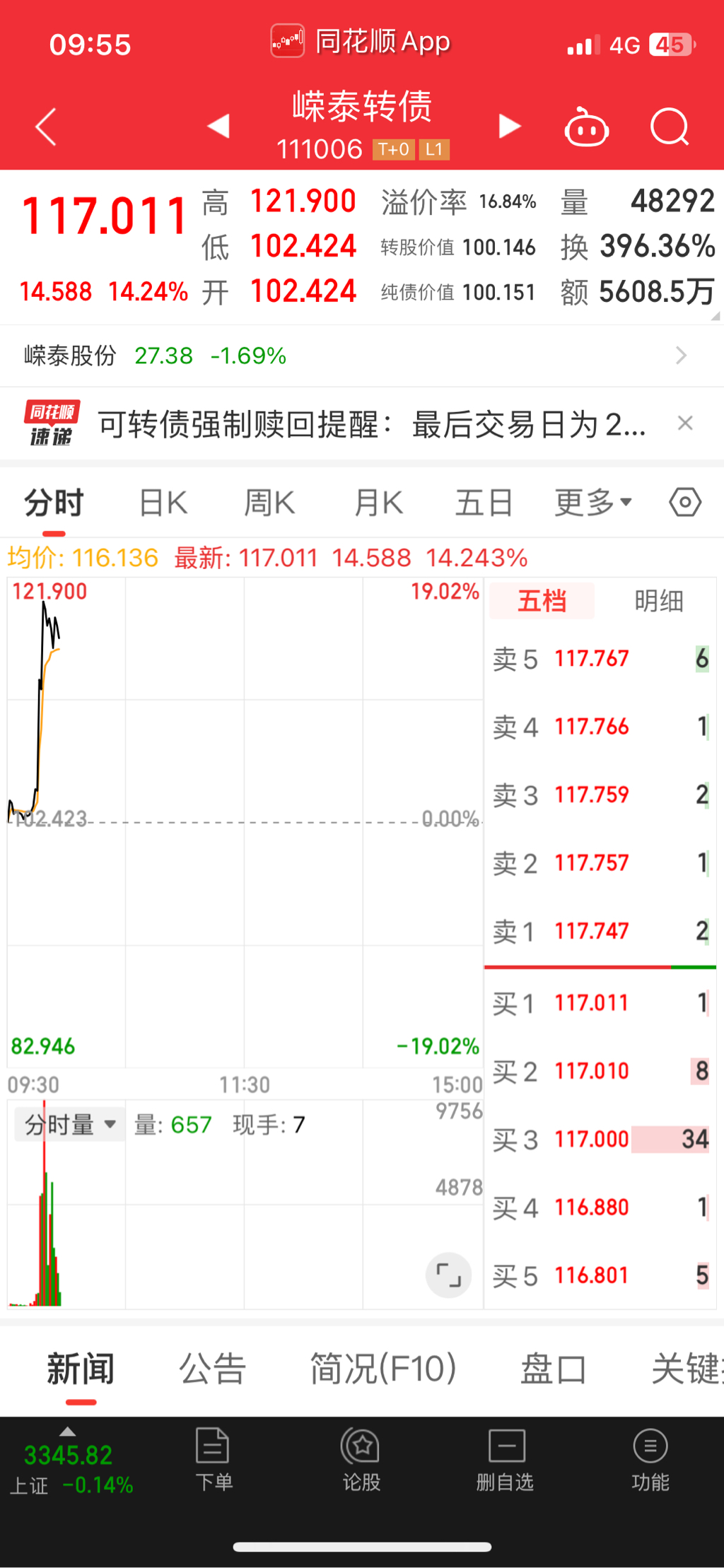The height and width of the screenshot is (1568, 724).
Task: Open the robot assistant icon
Action: [x=586, y=127]
